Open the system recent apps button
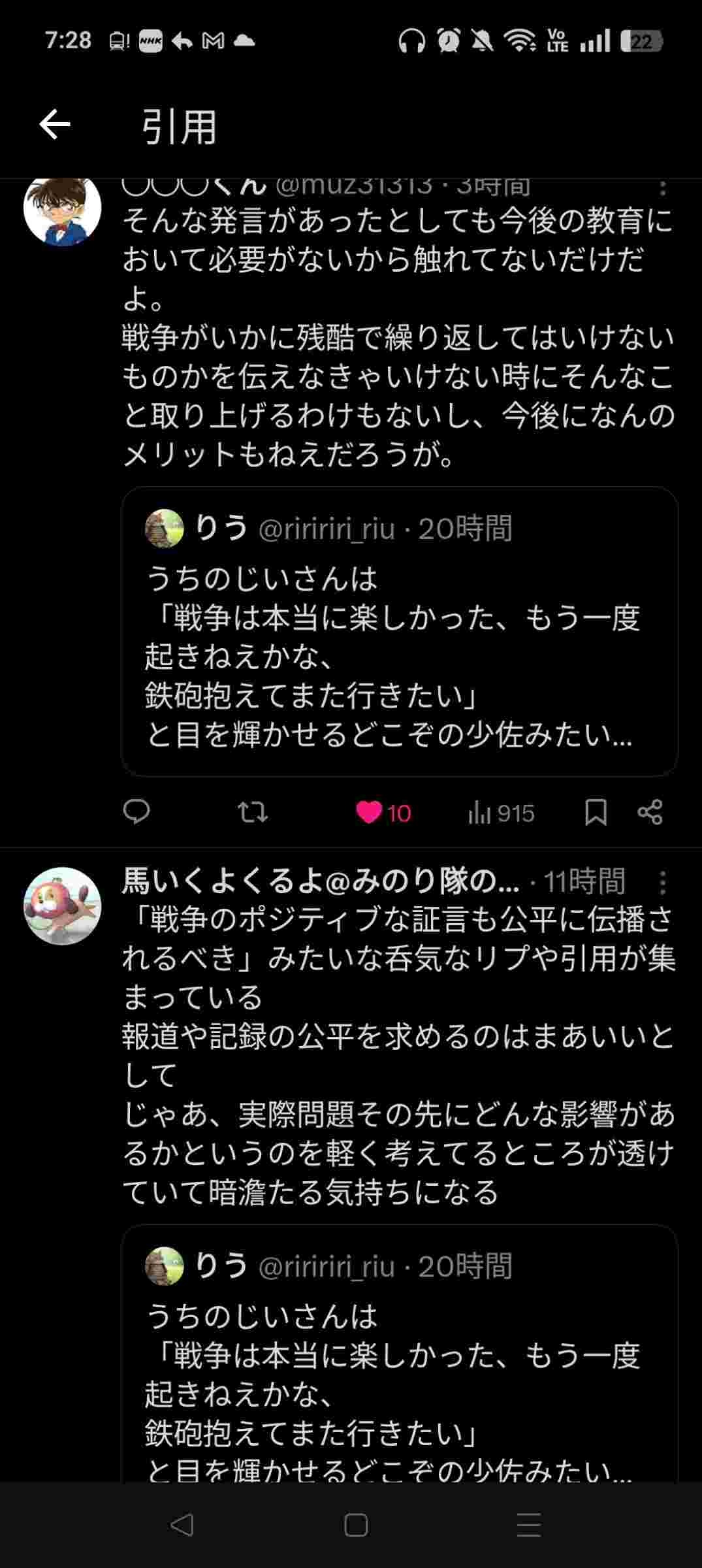 point(528,1526)
